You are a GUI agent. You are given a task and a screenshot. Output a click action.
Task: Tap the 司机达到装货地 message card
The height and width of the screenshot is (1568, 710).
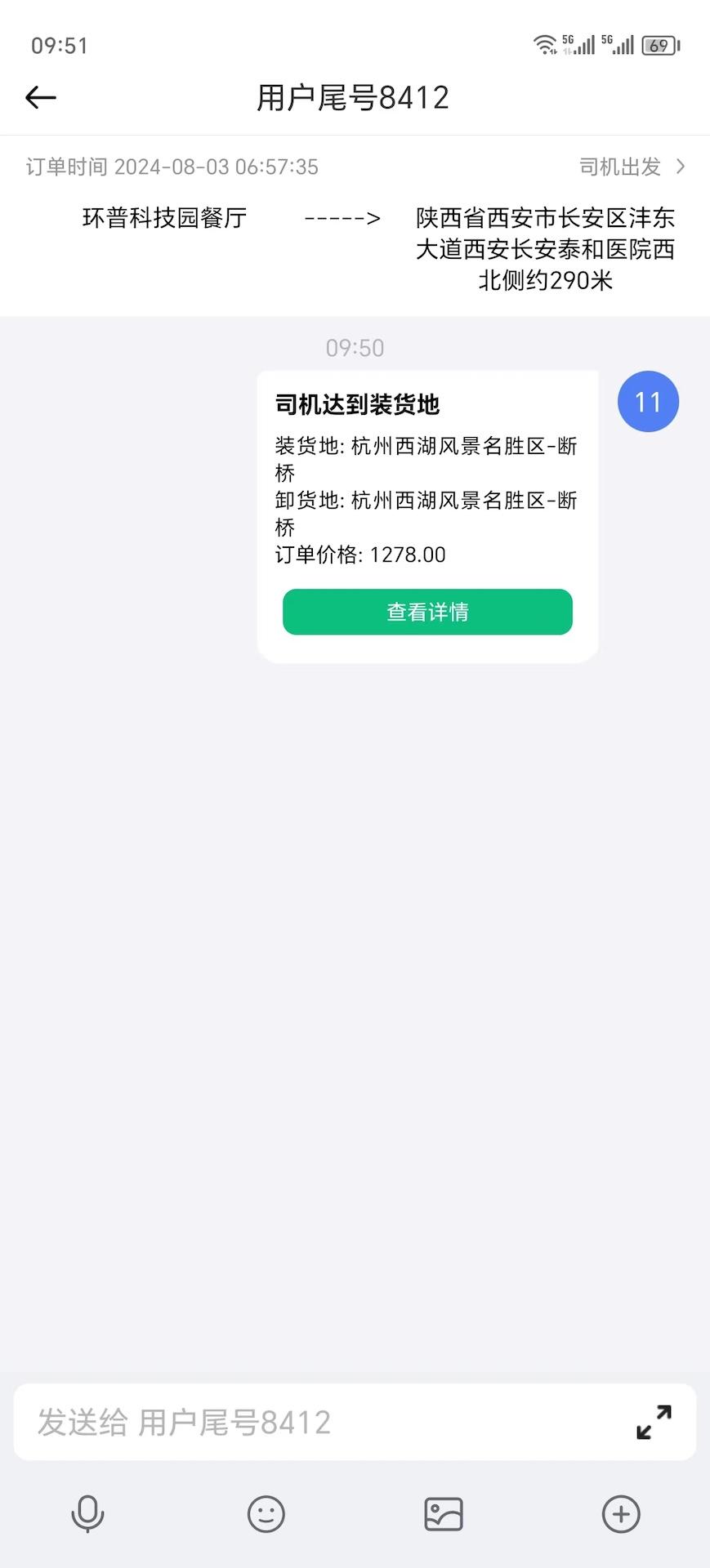tap(427, 490)
